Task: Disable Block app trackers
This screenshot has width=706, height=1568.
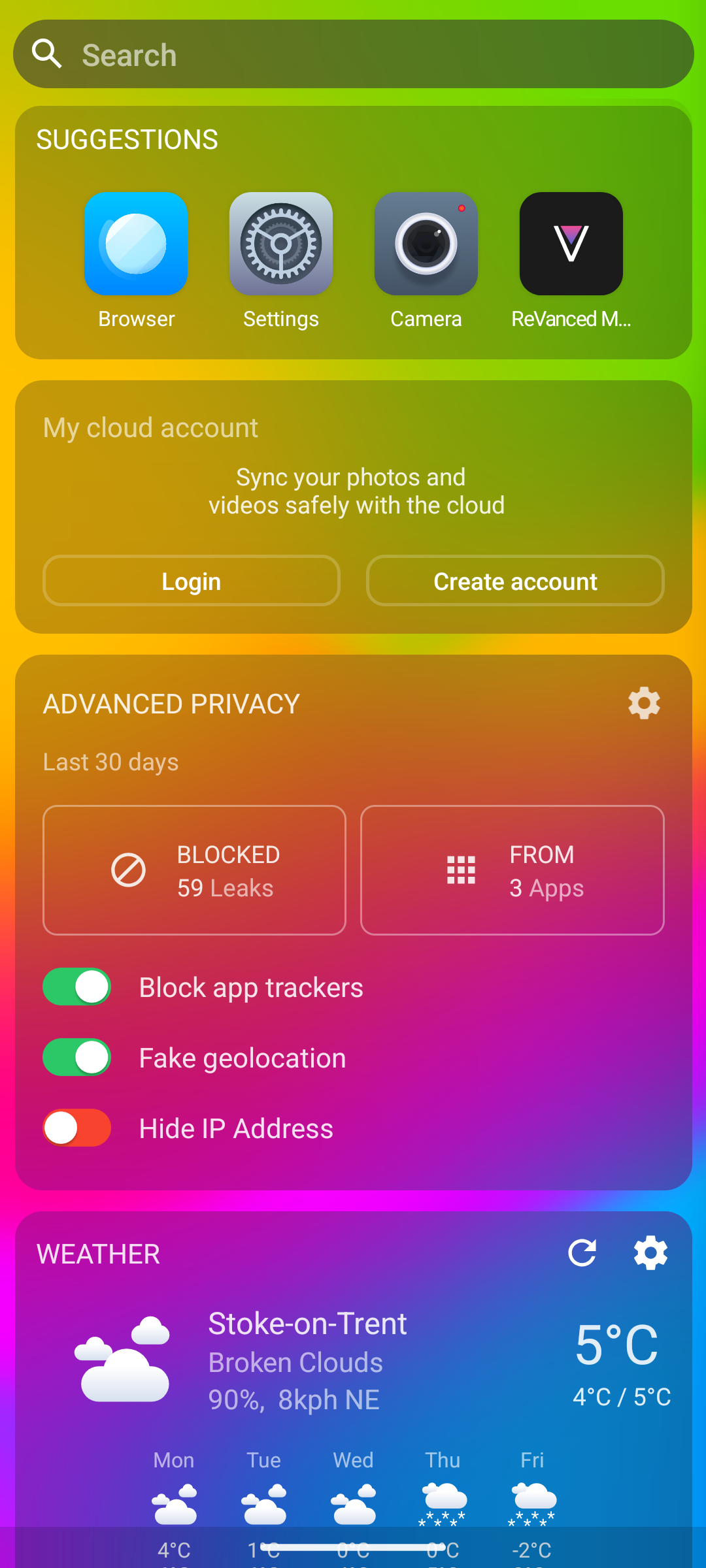Action: [77, 987]
